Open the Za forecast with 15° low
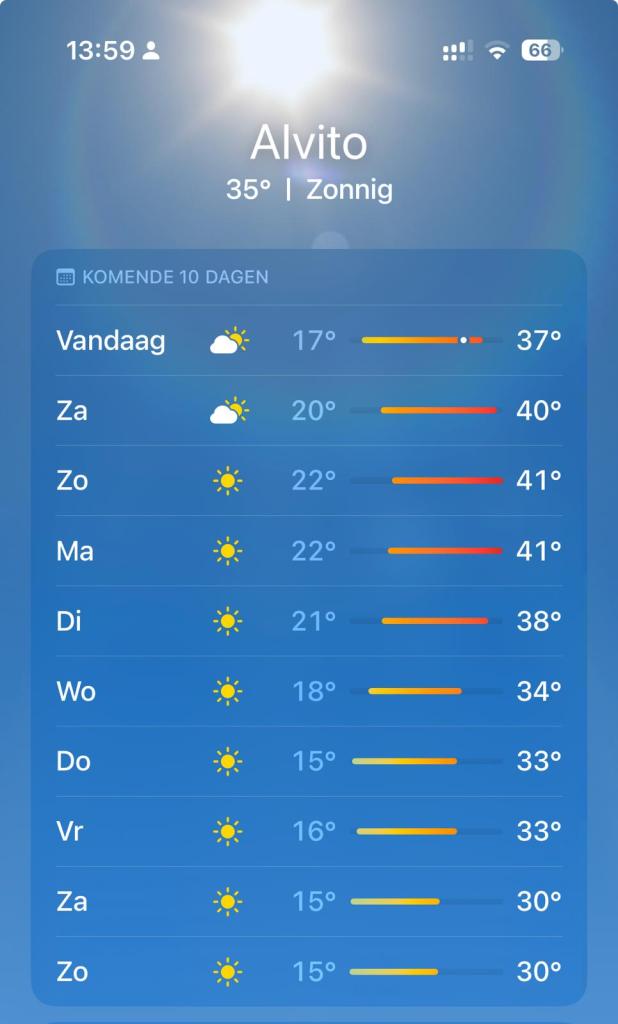 click(x=308, y=901)
